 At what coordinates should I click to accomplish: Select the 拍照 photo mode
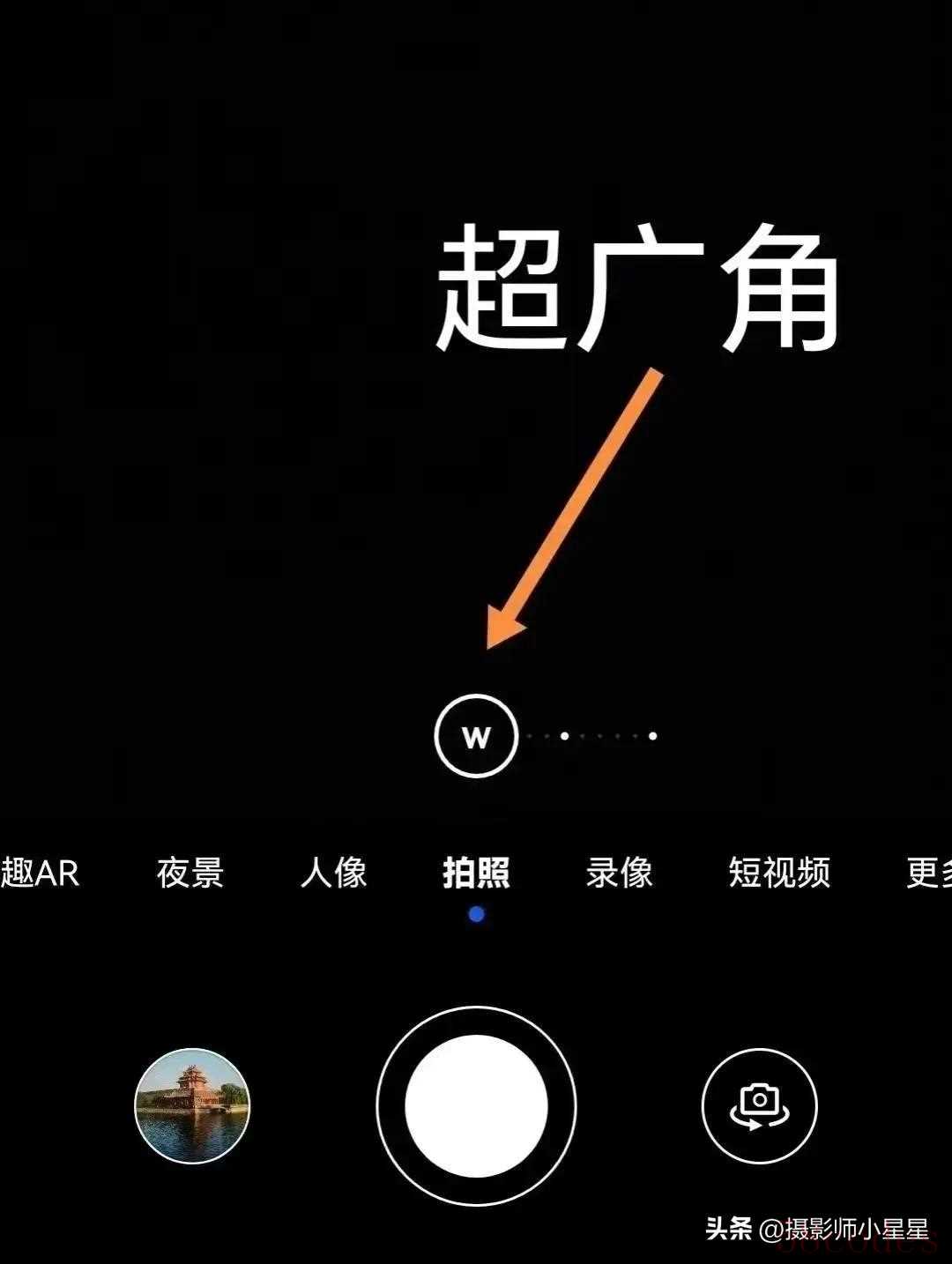[x=476, y=873]
